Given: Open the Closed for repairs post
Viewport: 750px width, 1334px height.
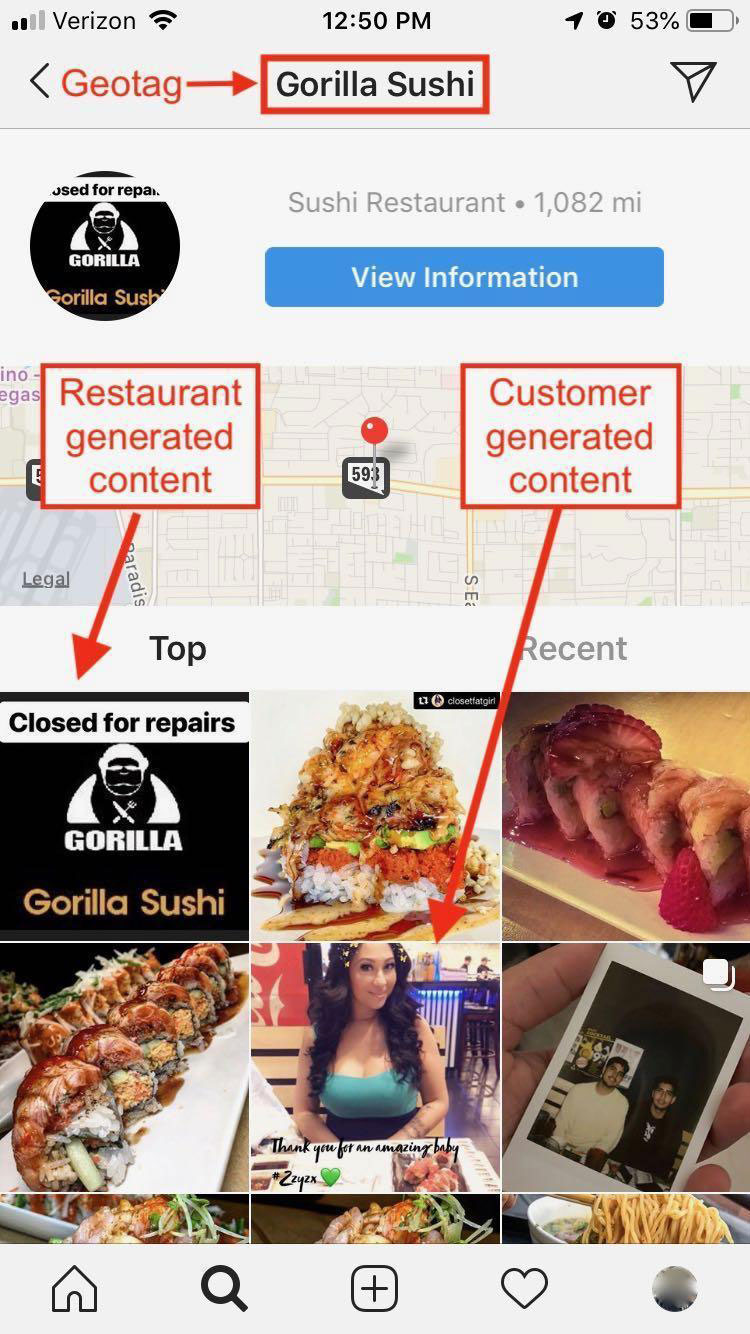Looking at the screenshot, I should pos(124,815).
